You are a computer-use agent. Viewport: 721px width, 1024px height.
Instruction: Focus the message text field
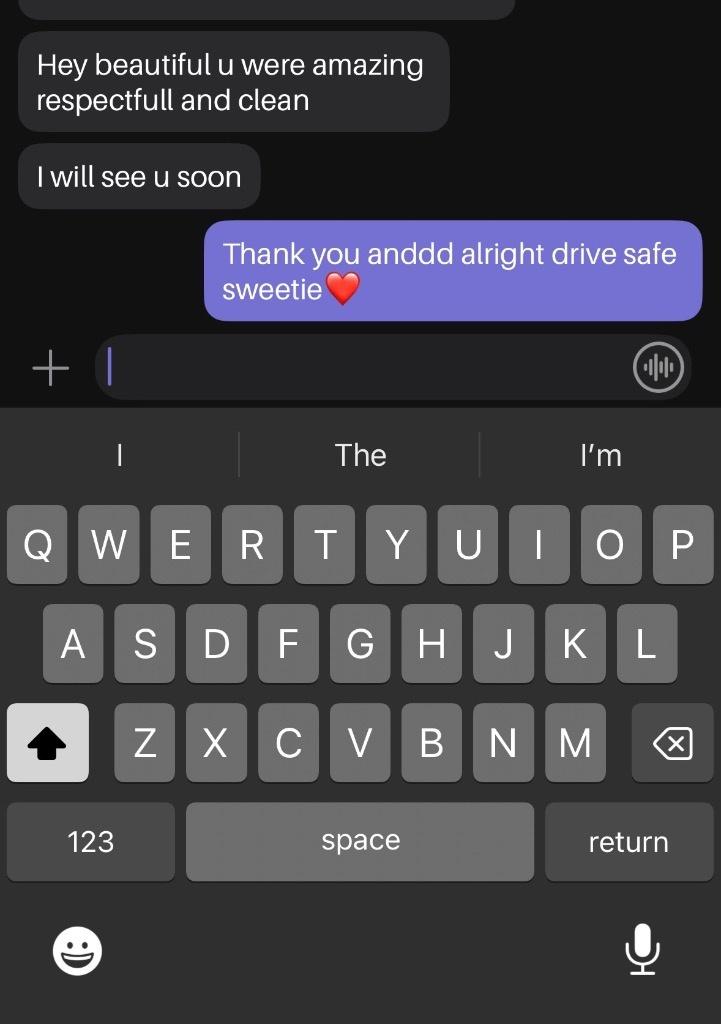(360, 368)
